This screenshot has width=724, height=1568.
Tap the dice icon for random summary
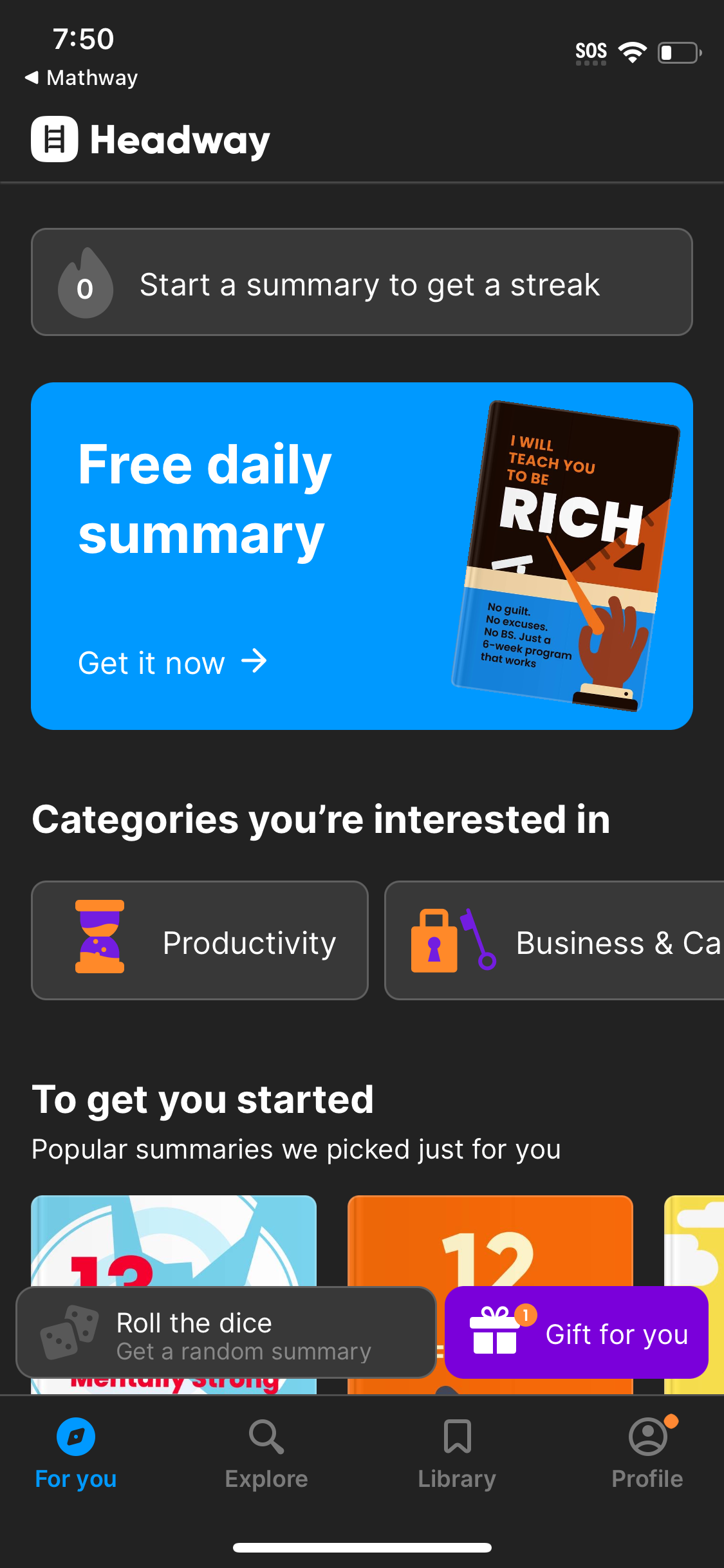click(66, 1333)
